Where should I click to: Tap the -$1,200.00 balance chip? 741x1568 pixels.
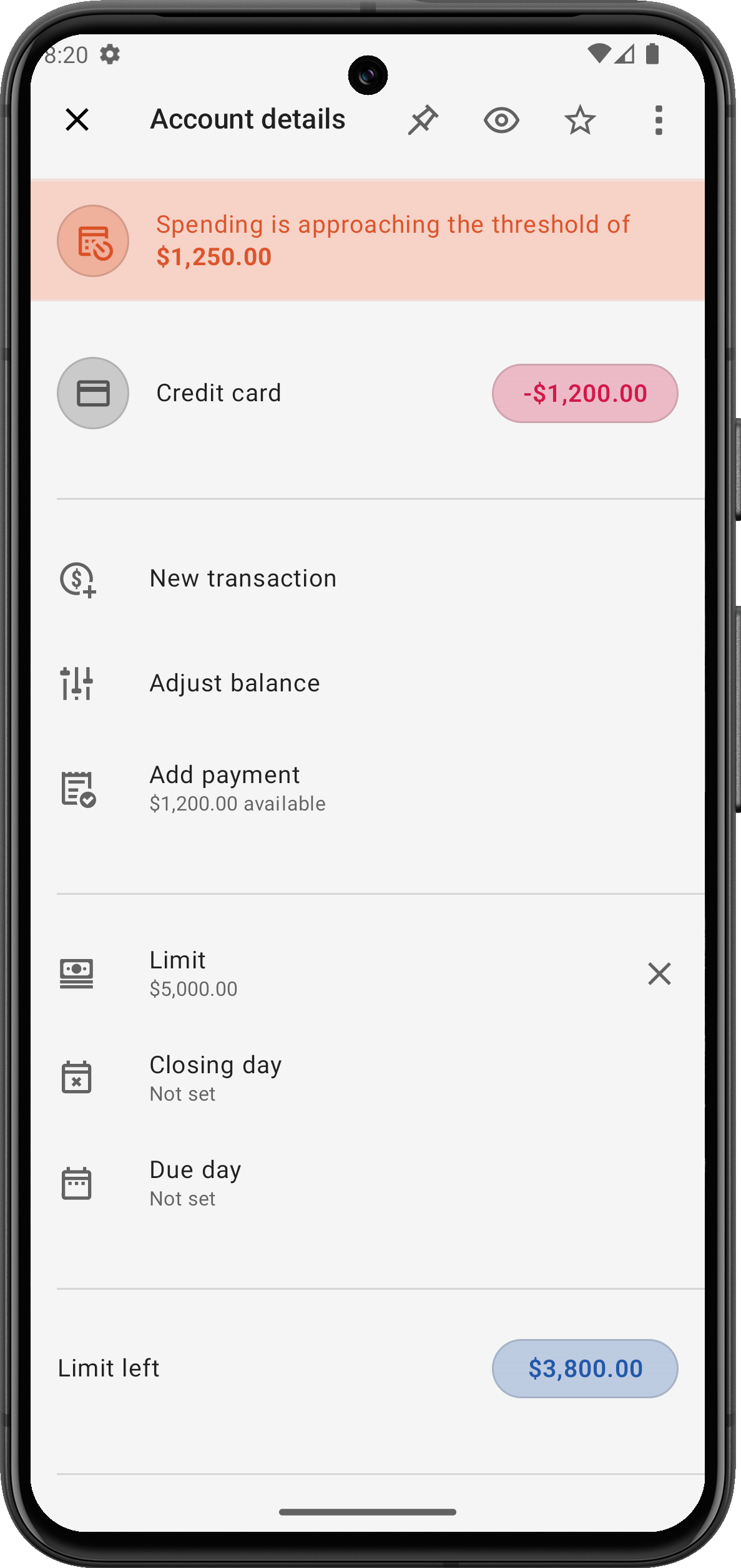click(584, 393)
